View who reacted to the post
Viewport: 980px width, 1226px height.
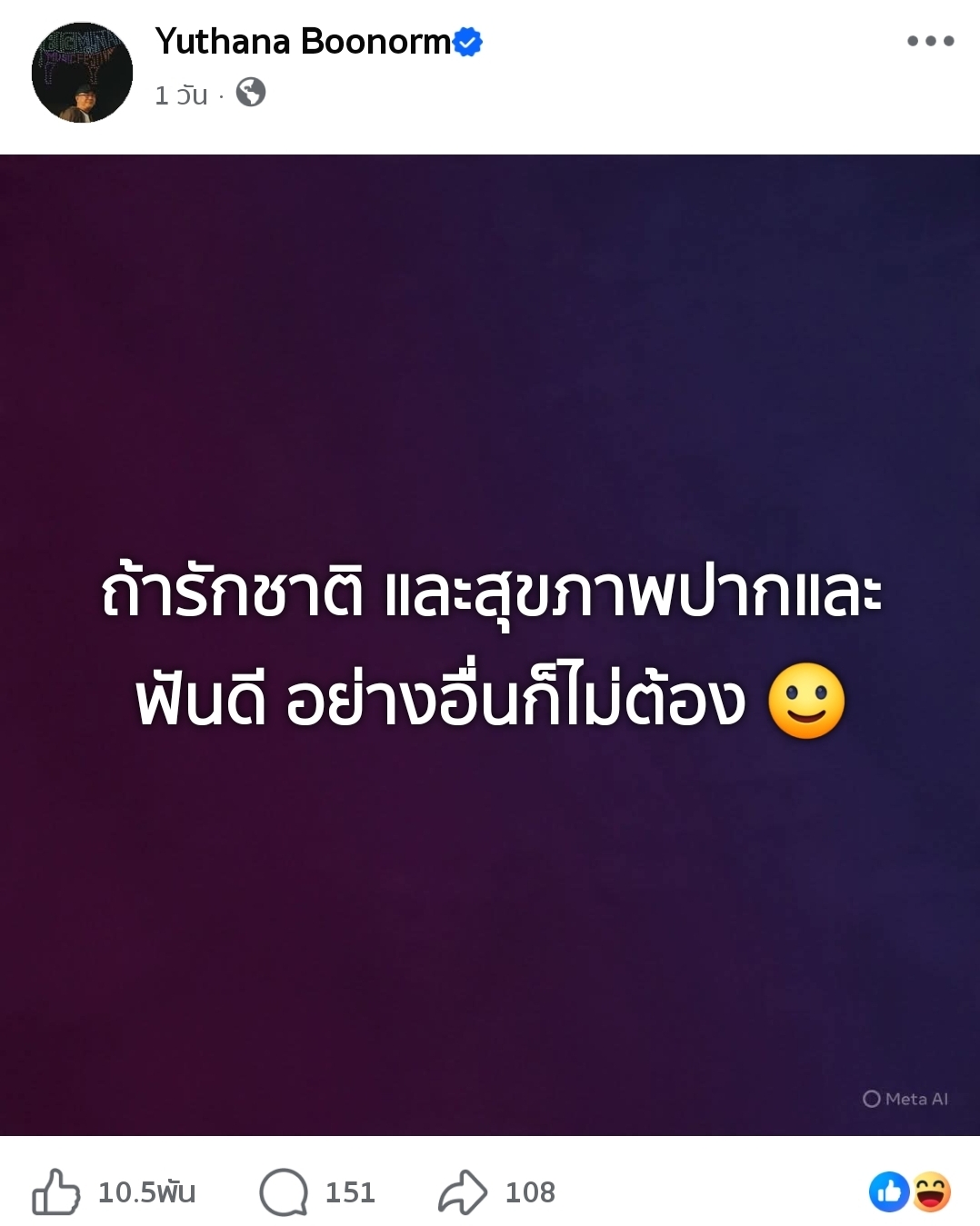click(910, 1191)
